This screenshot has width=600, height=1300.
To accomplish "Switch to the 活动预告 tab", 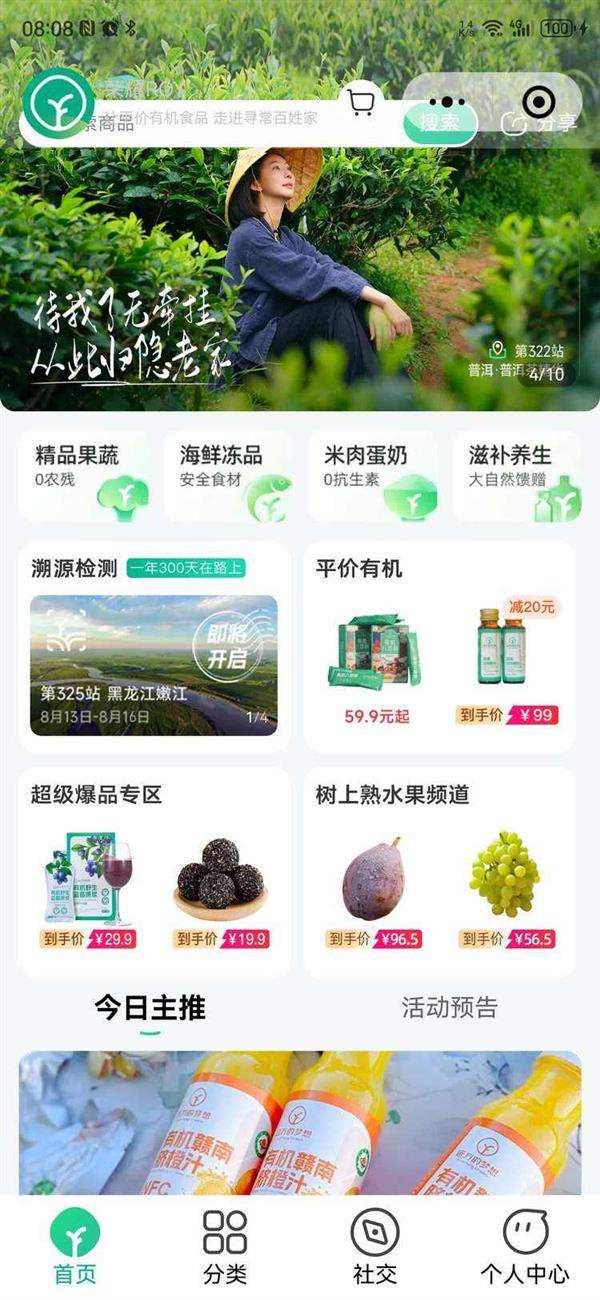I will [449, 1008].
